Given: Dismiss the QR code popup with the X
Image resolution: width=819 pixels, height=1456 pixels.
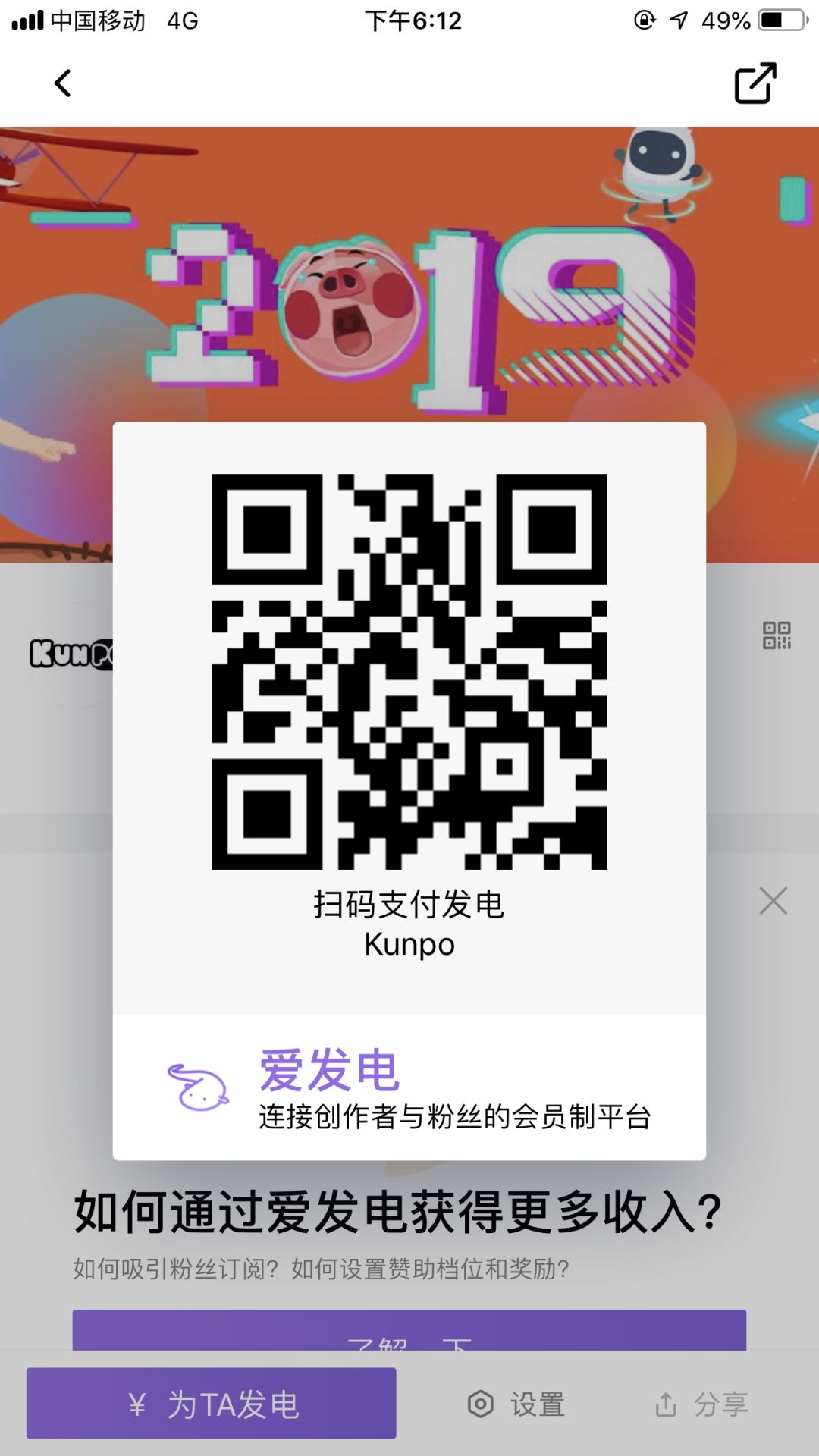Looking at the screenshot, I should click(x=773, y=901).
